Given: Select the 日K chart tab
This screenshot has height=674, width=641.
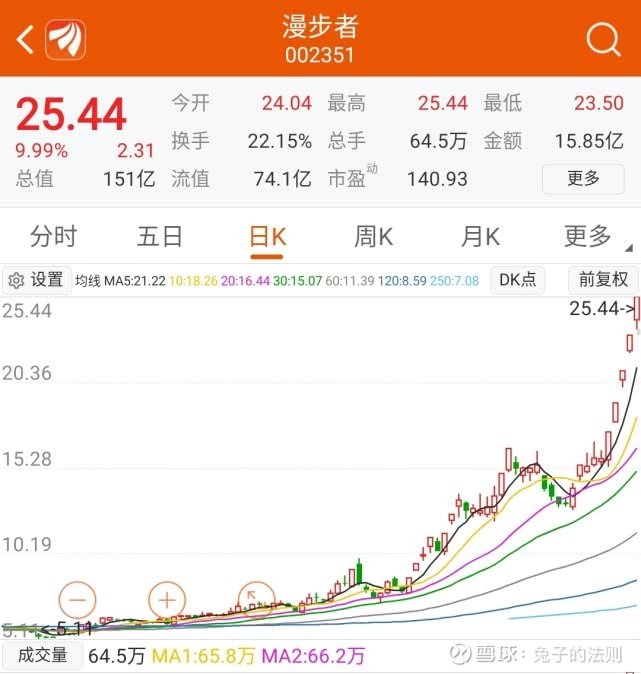Looking at the screenshot, I should pos(267,237).
